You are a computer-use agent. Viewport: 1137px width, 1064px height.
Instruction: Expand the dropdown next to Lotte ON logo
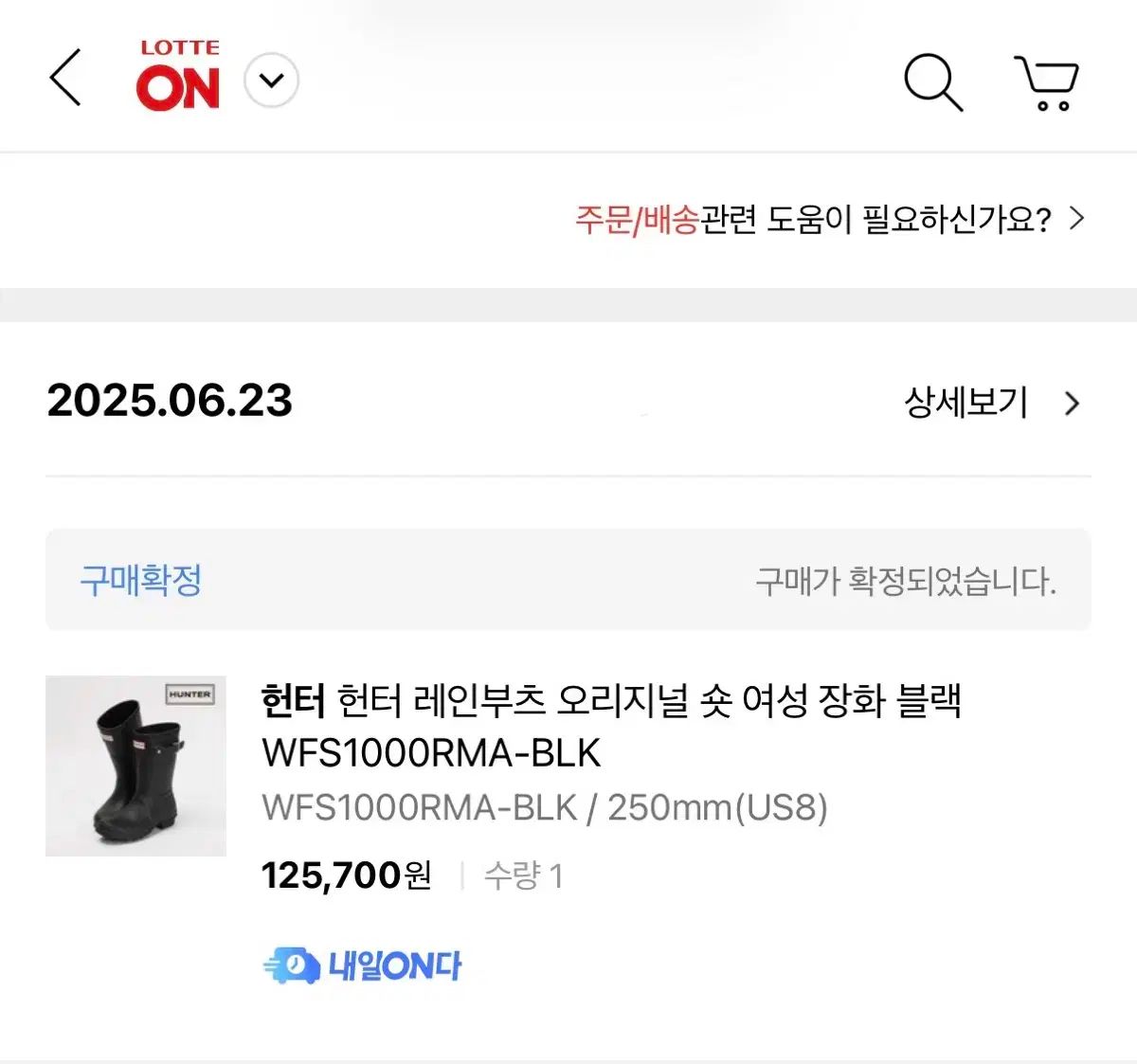click(271, 81)
